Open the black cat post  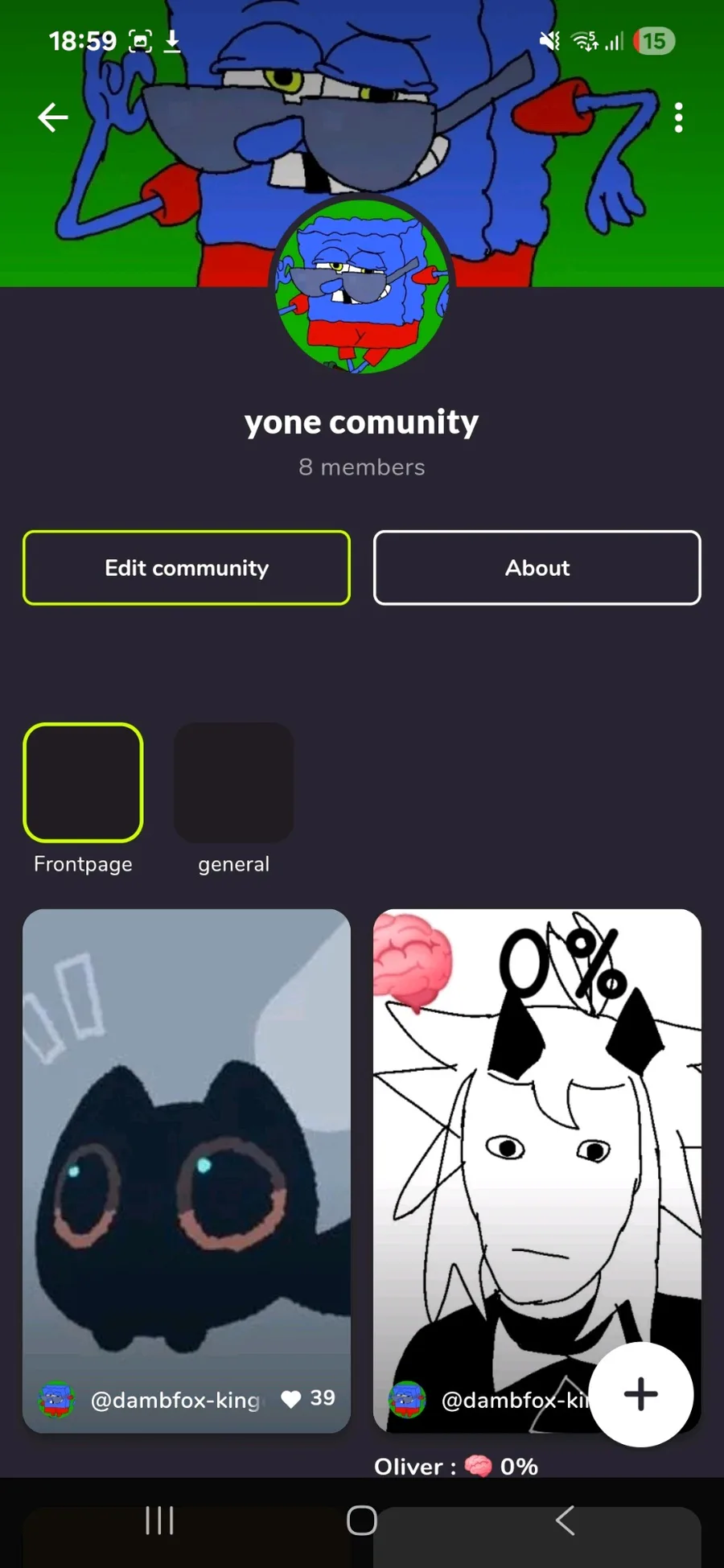[187, 1142]
